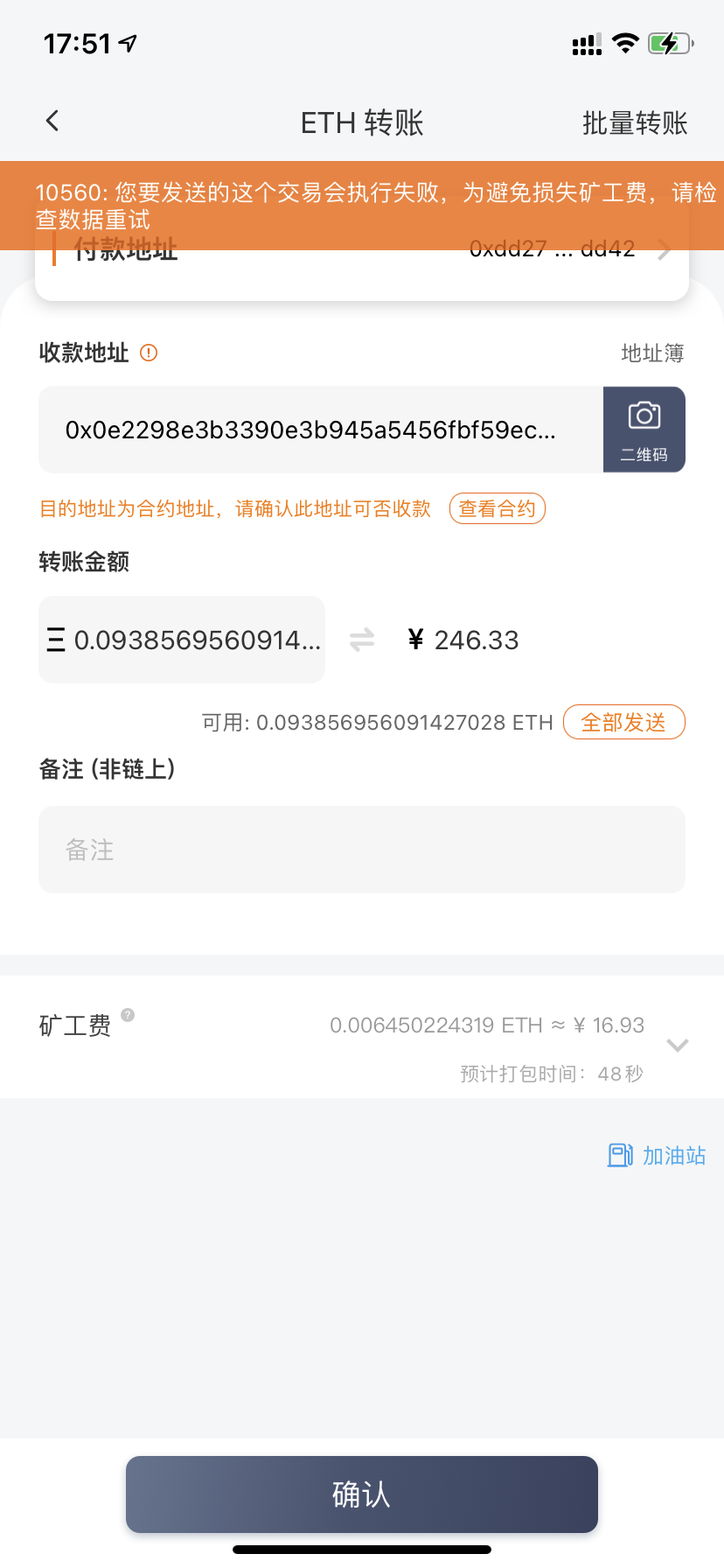Click the 备注 memo input field
Screen dimensions: 724x1568
point(361,849)
